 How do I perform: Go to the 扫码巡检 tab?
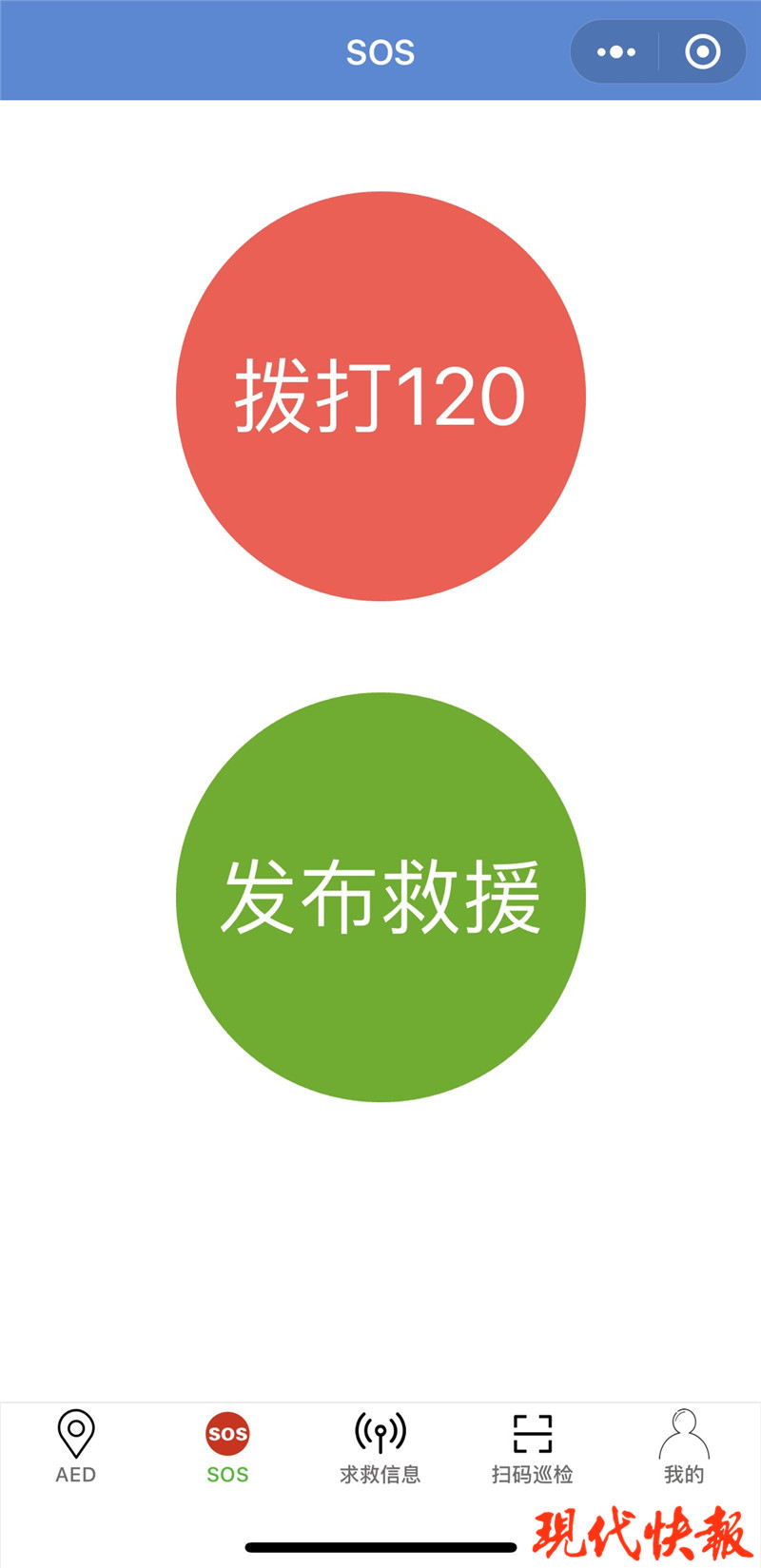pyautogui.click(x=532, y=1447)
